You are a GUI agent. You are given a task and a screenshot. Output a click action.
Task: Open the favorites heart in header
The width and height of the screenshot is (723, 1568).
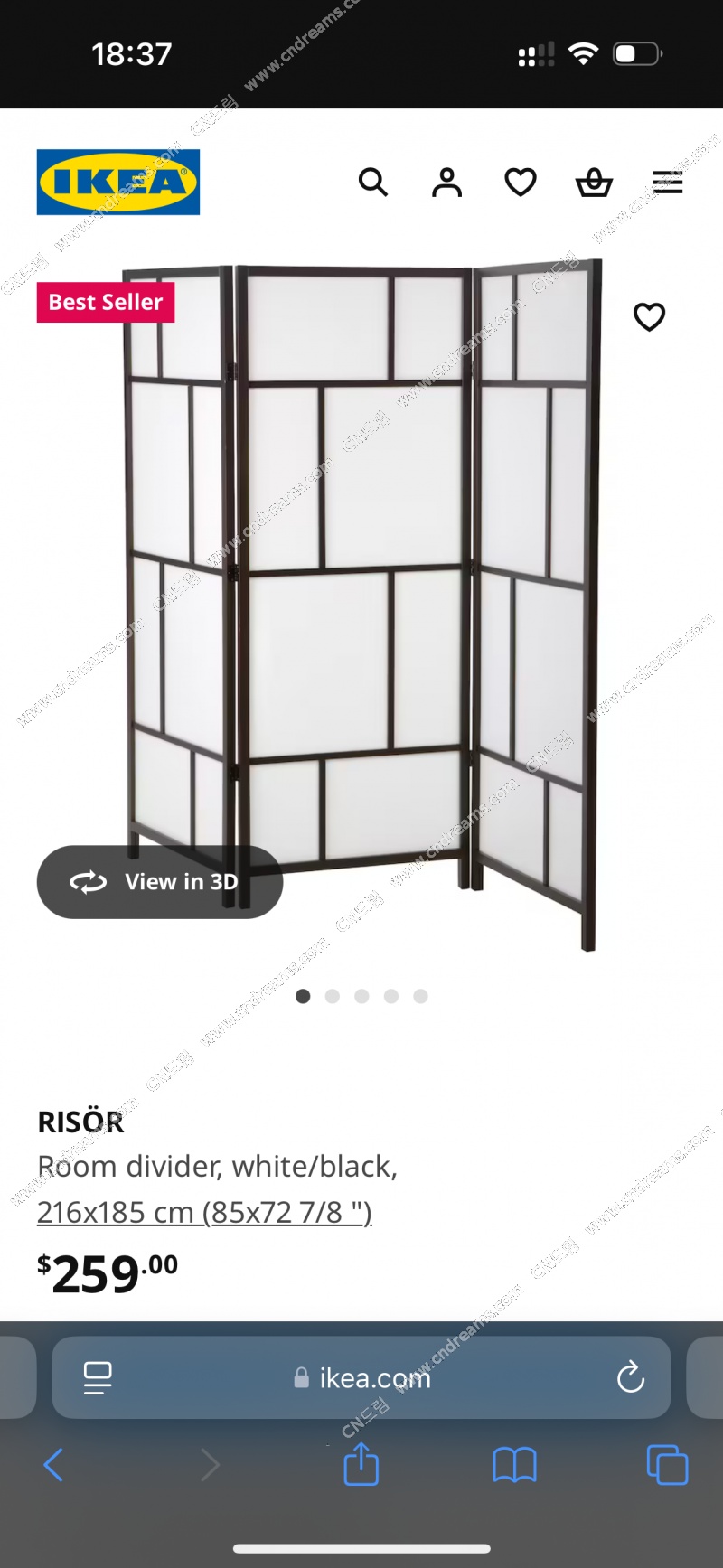tap(521, 183)
